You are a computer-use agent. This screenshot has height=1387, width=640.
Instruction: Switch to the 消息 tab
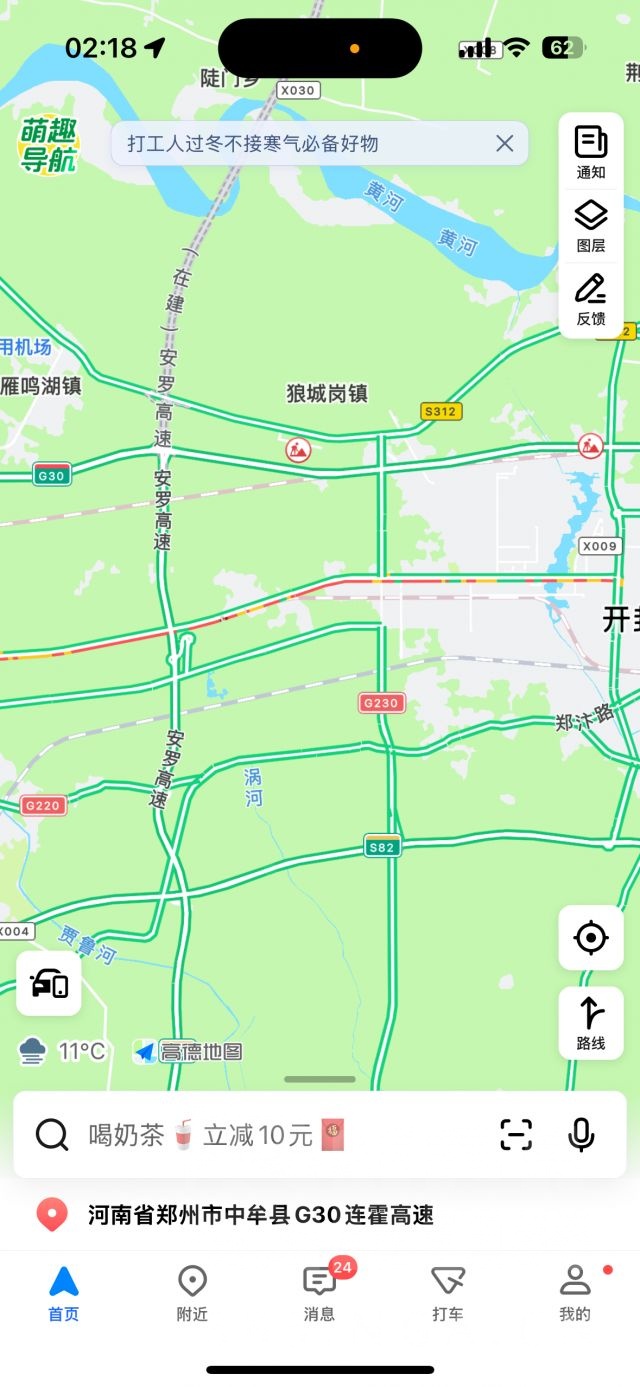pos(319,1293)
